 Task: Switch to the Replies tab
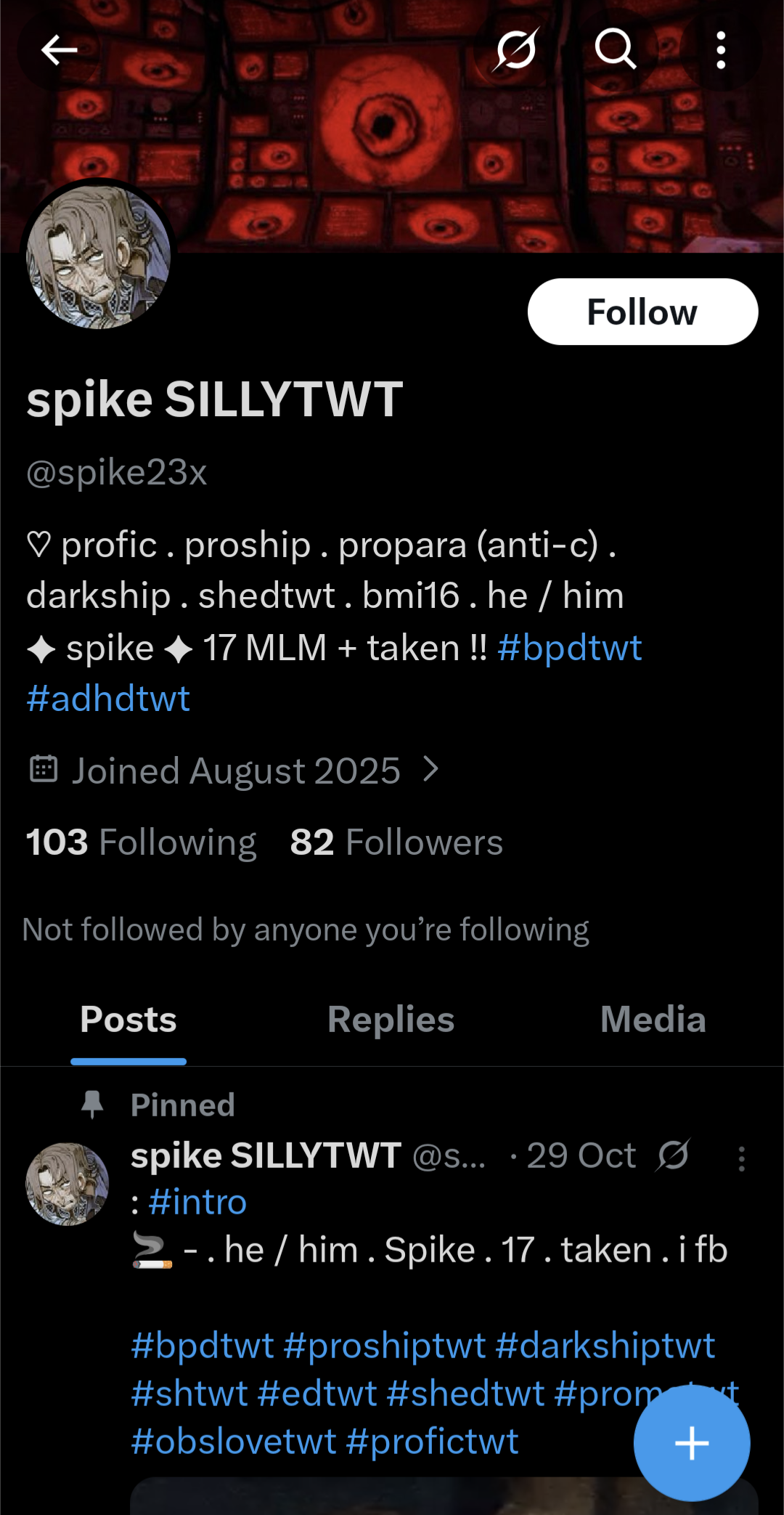tap(391, 1020)
